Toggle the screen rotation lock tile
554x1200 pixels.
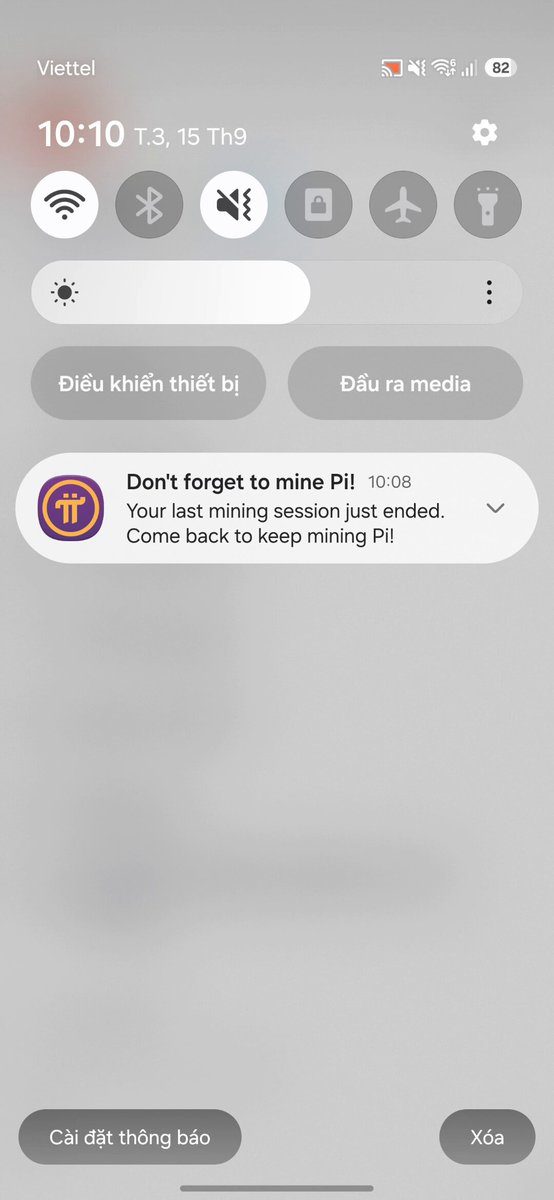tap(319, 204)
